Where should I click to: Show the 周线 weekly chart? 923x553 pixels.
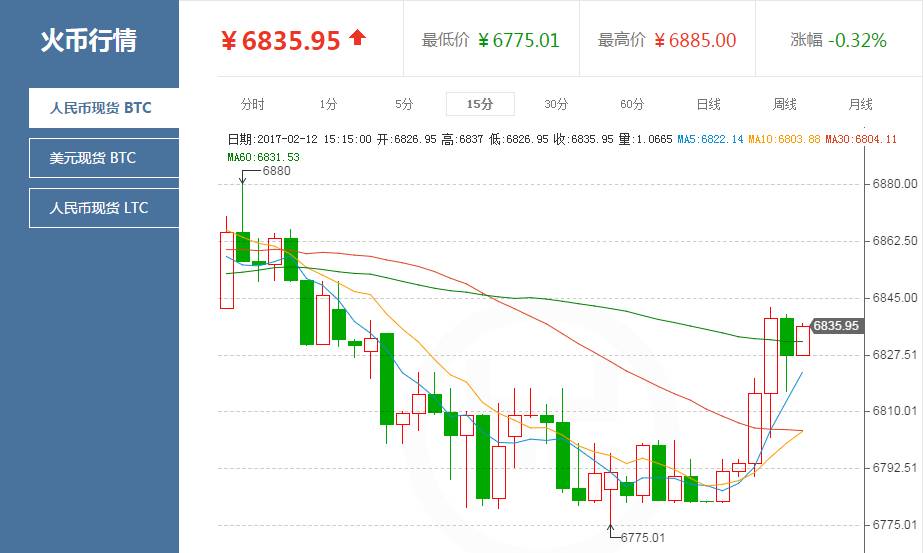(x=784, y=104)
